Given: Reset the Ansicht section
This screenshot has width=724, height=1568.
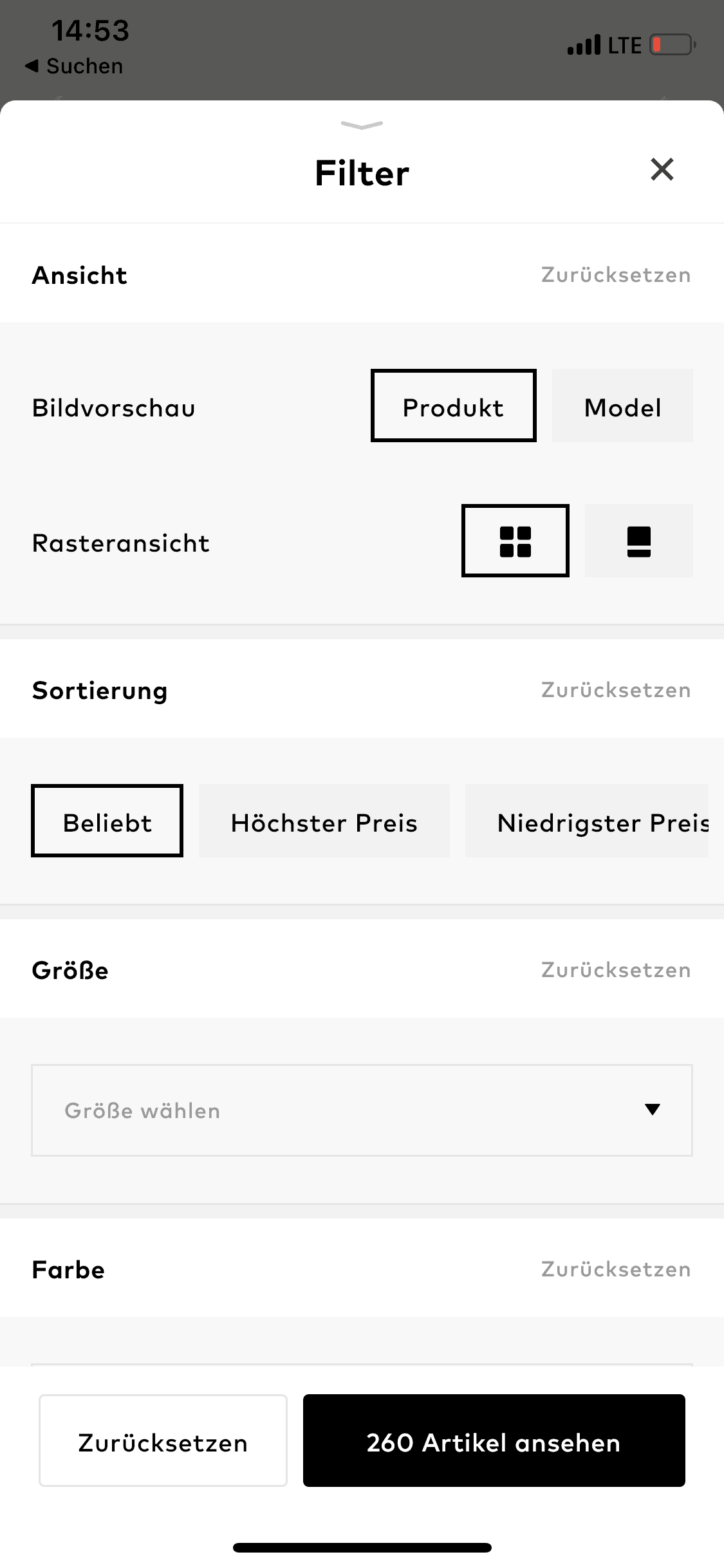Looking at the screenshot, I should click(615, 275).
